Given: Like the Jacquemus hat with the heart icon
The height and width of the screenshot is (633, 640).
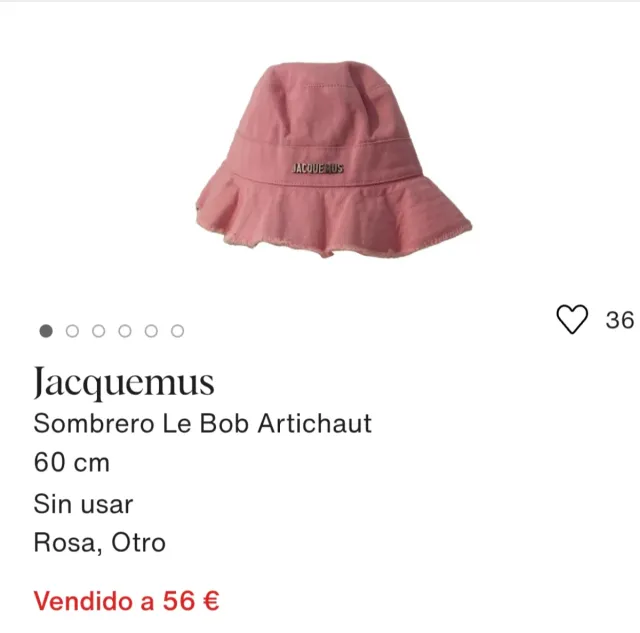Looking at the screenshot, I should [572, 319].
